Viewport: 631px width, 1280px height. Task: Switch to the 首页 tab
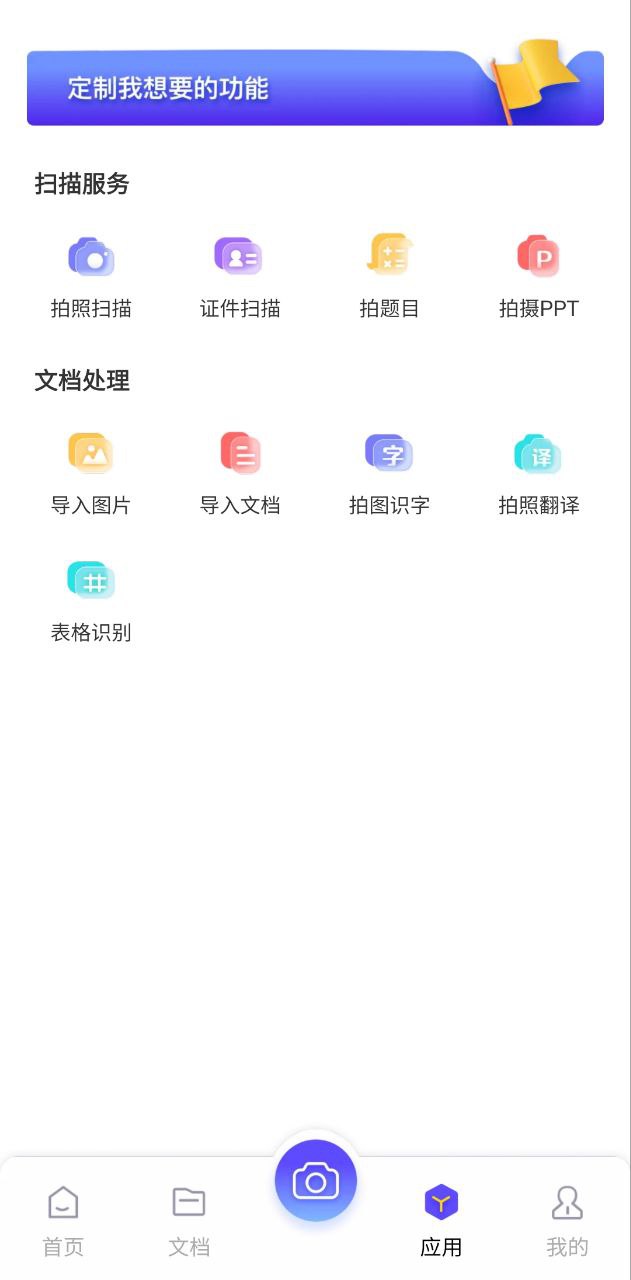pyautogui.click(x=63, y=1220)
